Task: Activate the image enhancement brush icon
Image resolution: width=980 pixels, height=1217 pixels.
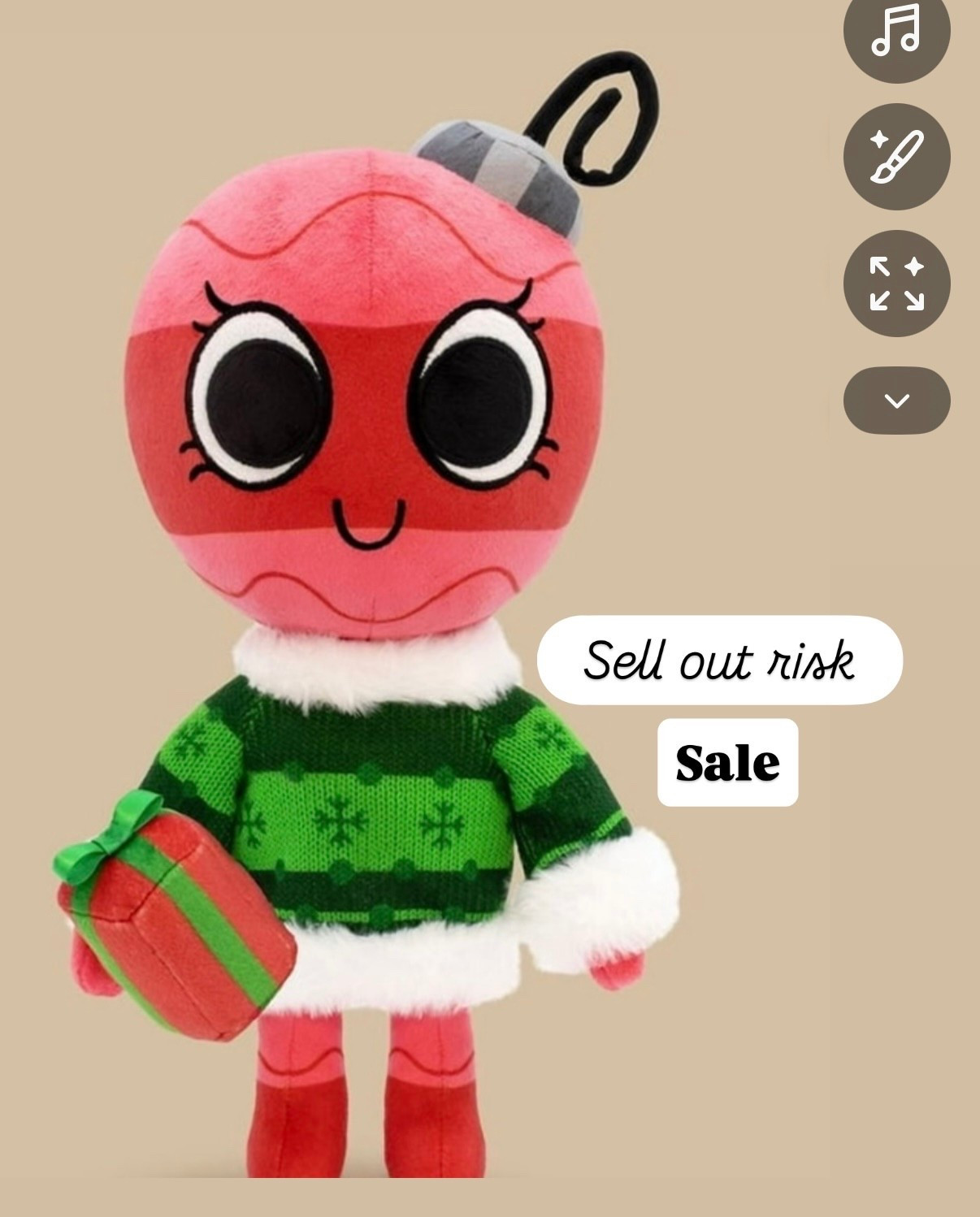Action: (894, 158)
